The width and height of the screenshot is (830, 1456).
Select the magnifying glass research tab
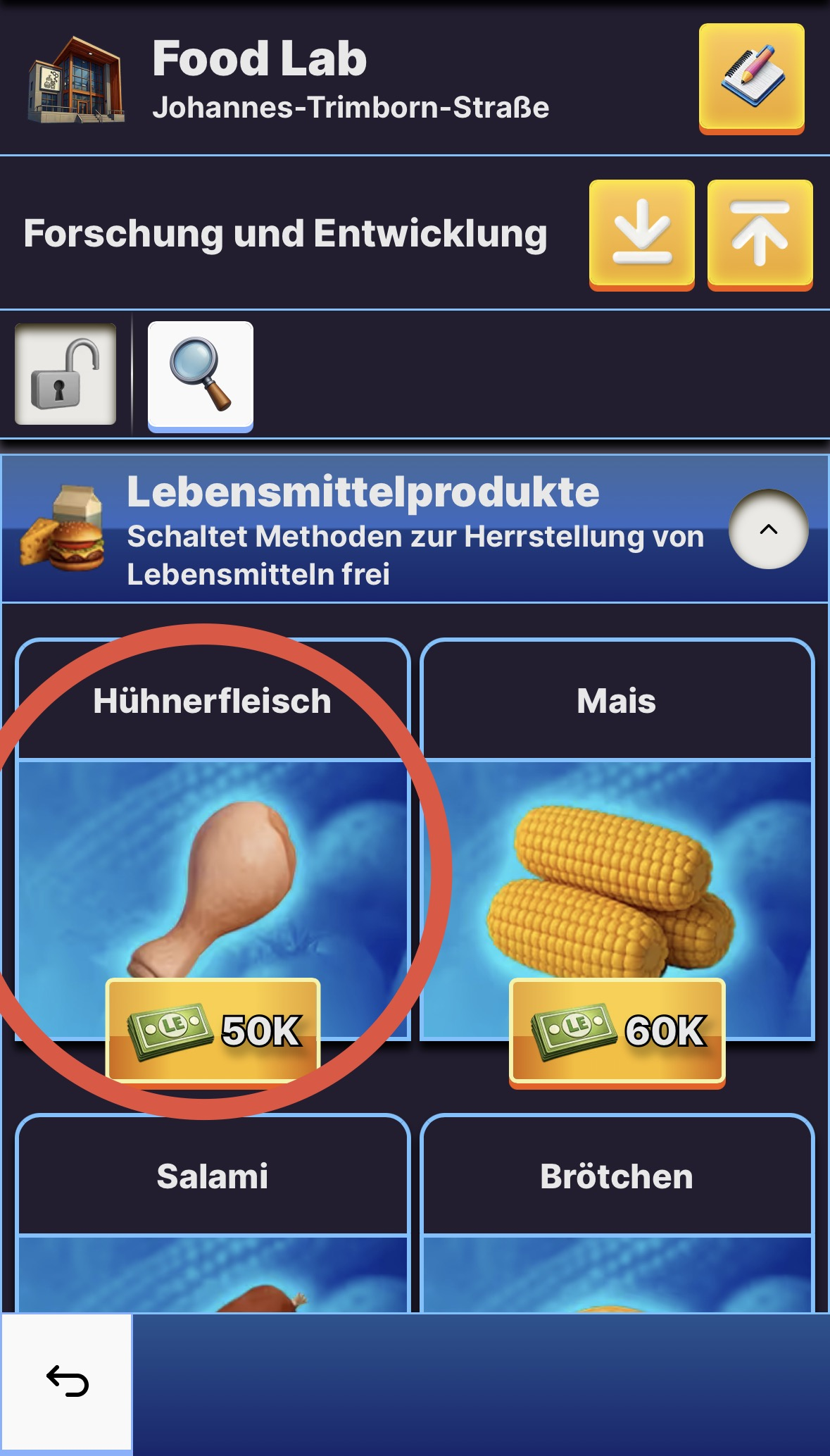pyautogui.click(x=201, y=374)
